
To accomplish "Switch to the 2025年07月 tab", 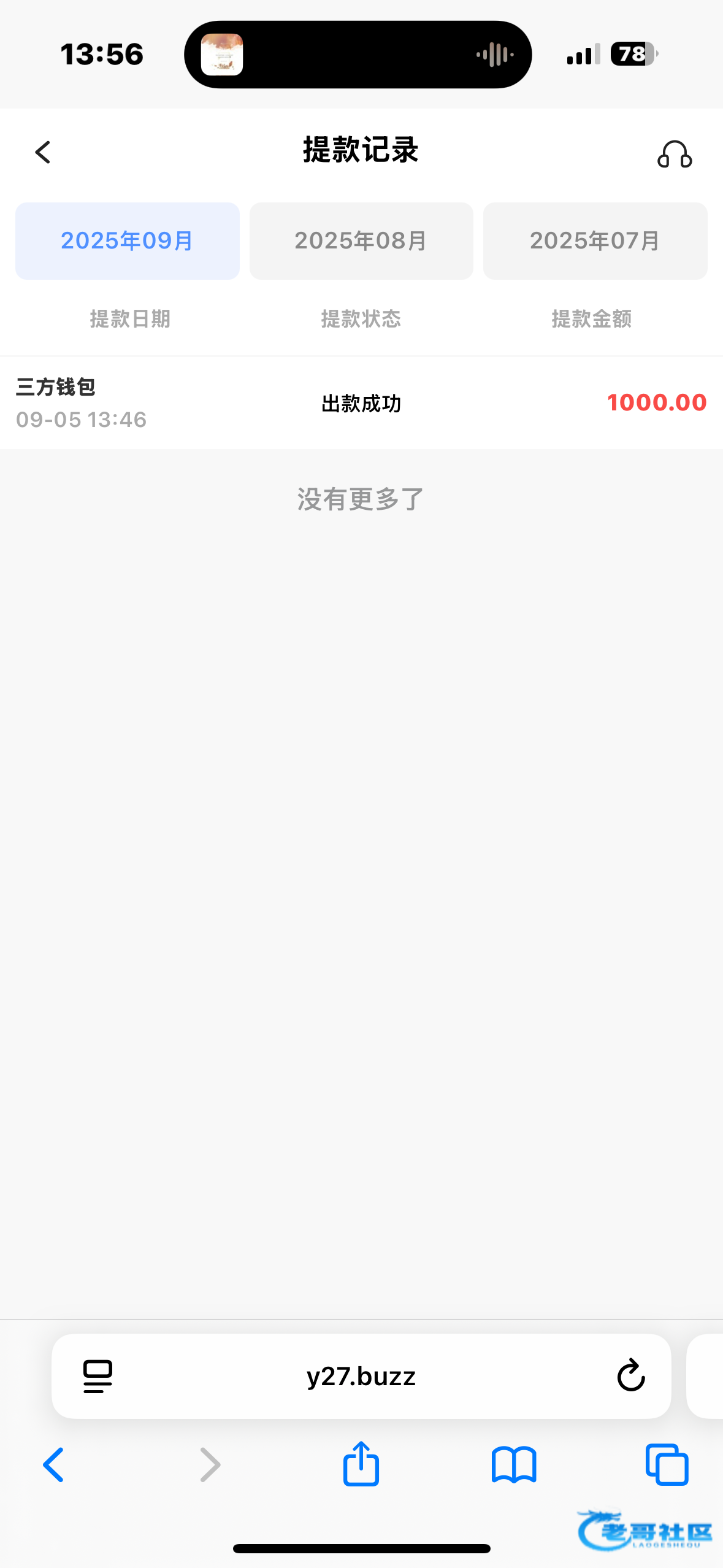I will [x=595, y=241].
